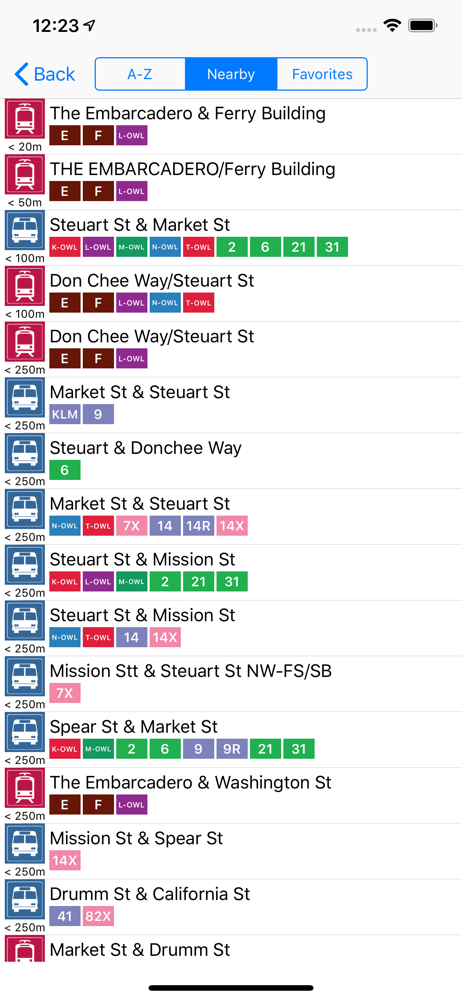
Task: Open Drumm St & California St stop
Action: pyautogui.click(x=231, y=908)
